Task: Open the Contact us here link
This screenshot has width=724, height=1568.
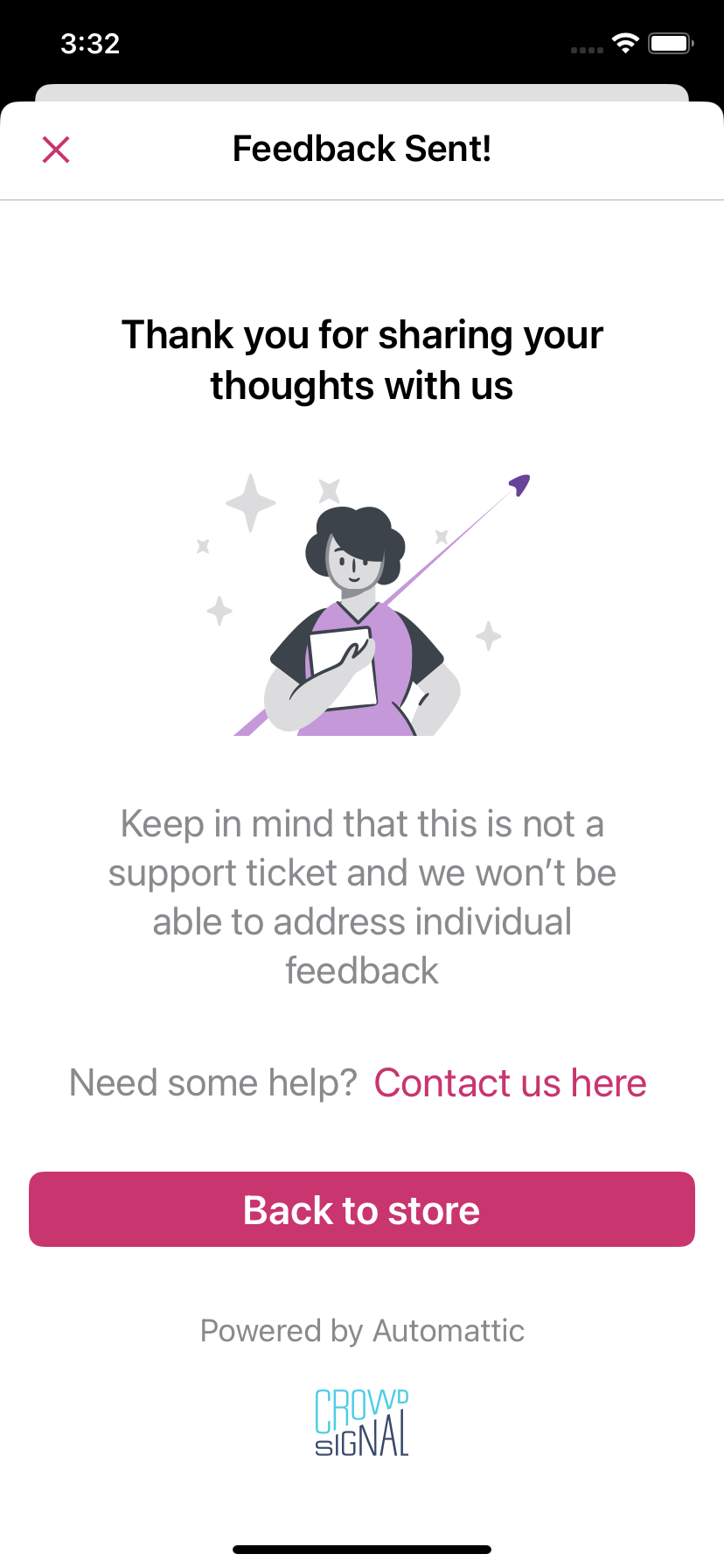Action: [x=510, y=1083]
